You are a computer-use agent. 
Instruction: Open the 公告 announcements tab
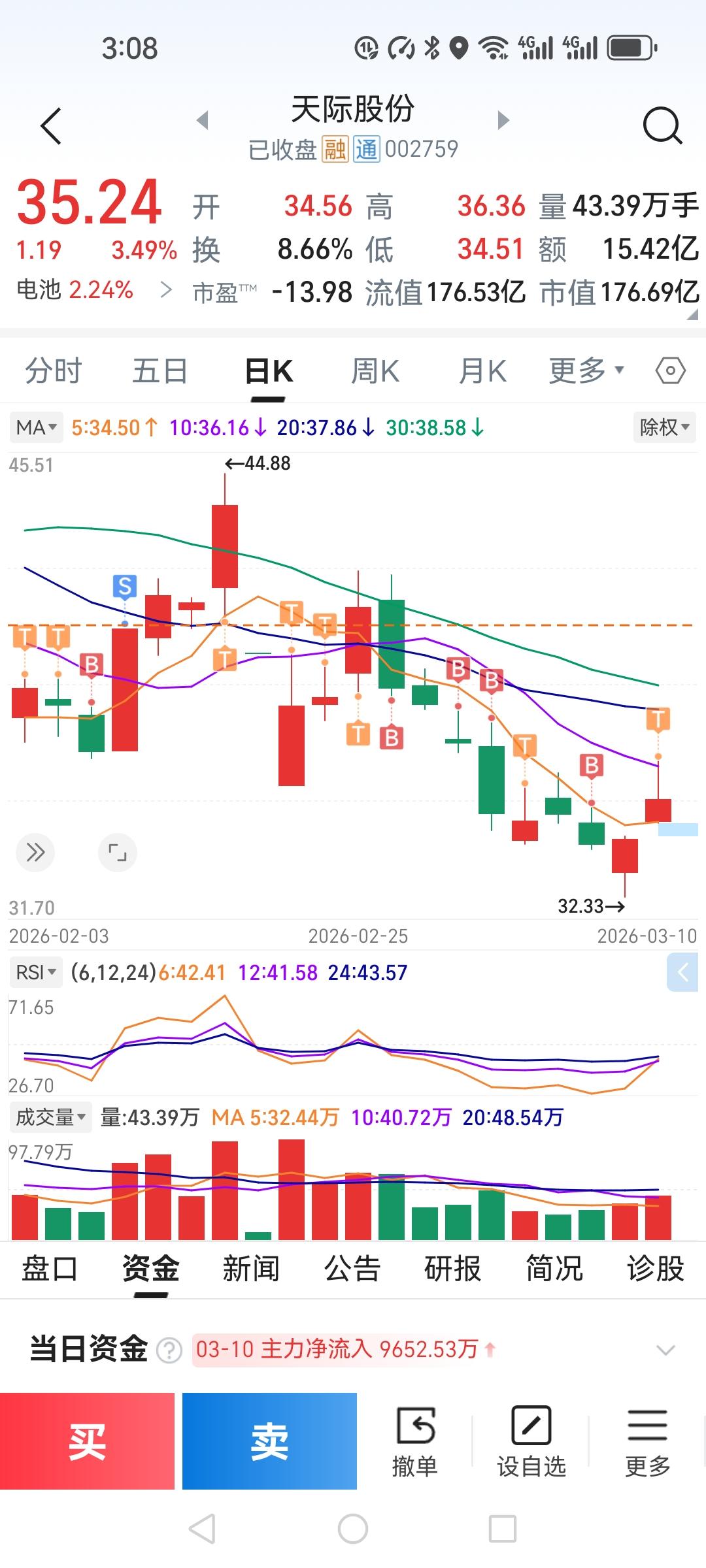click(352, 1268)
